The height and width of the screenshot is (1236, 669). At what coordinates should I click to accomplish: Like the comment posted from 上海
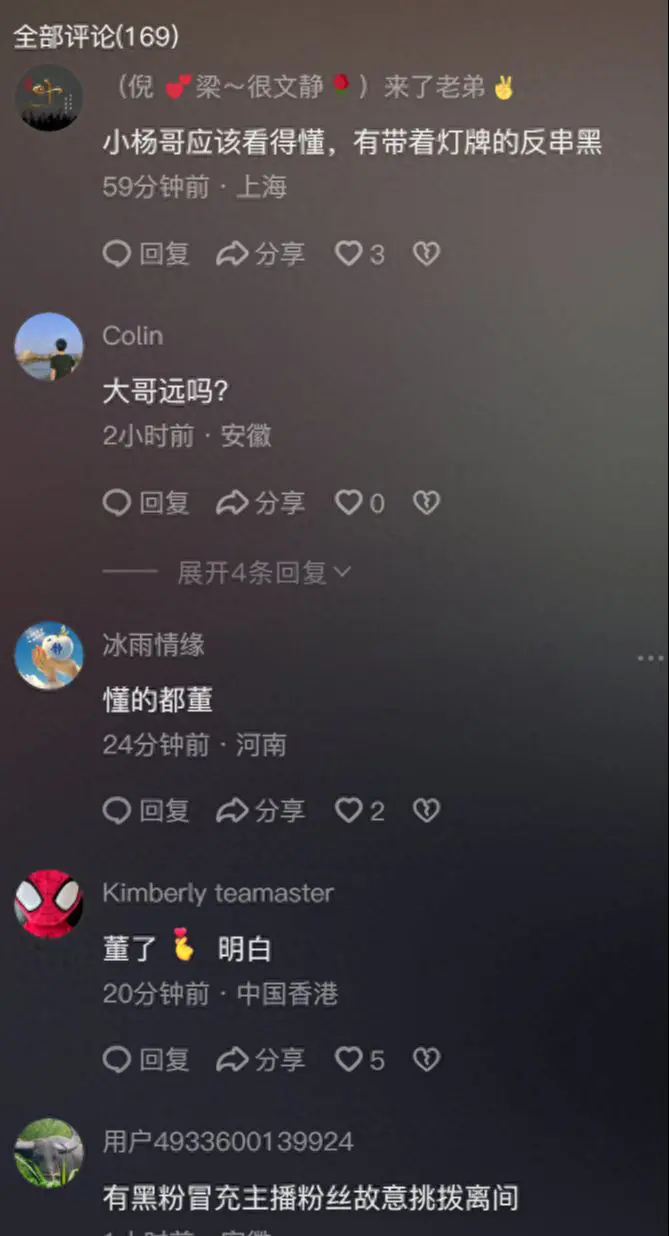pos(358,254)
